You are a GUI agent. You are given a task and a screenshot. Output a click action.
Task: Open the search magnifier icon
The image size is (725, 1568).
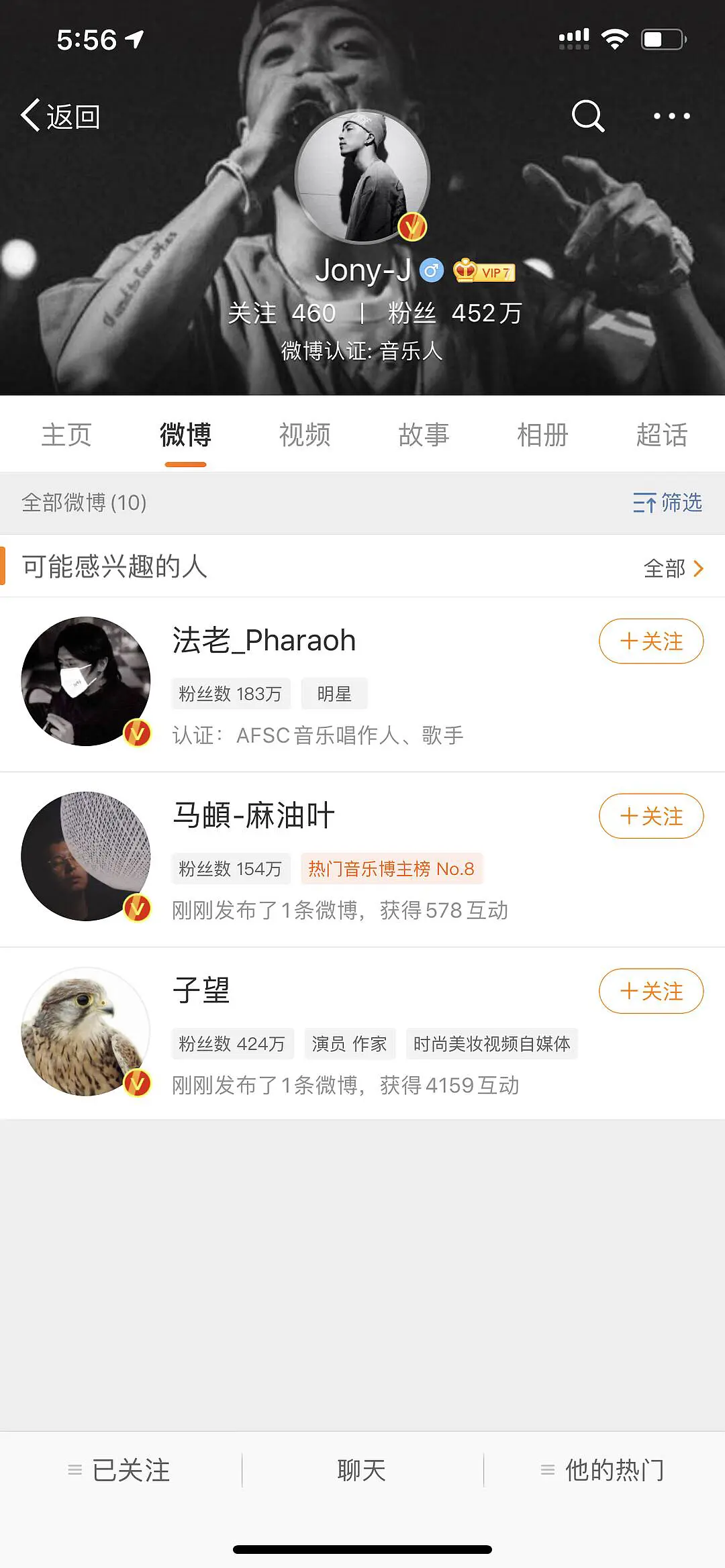(588, 116)
